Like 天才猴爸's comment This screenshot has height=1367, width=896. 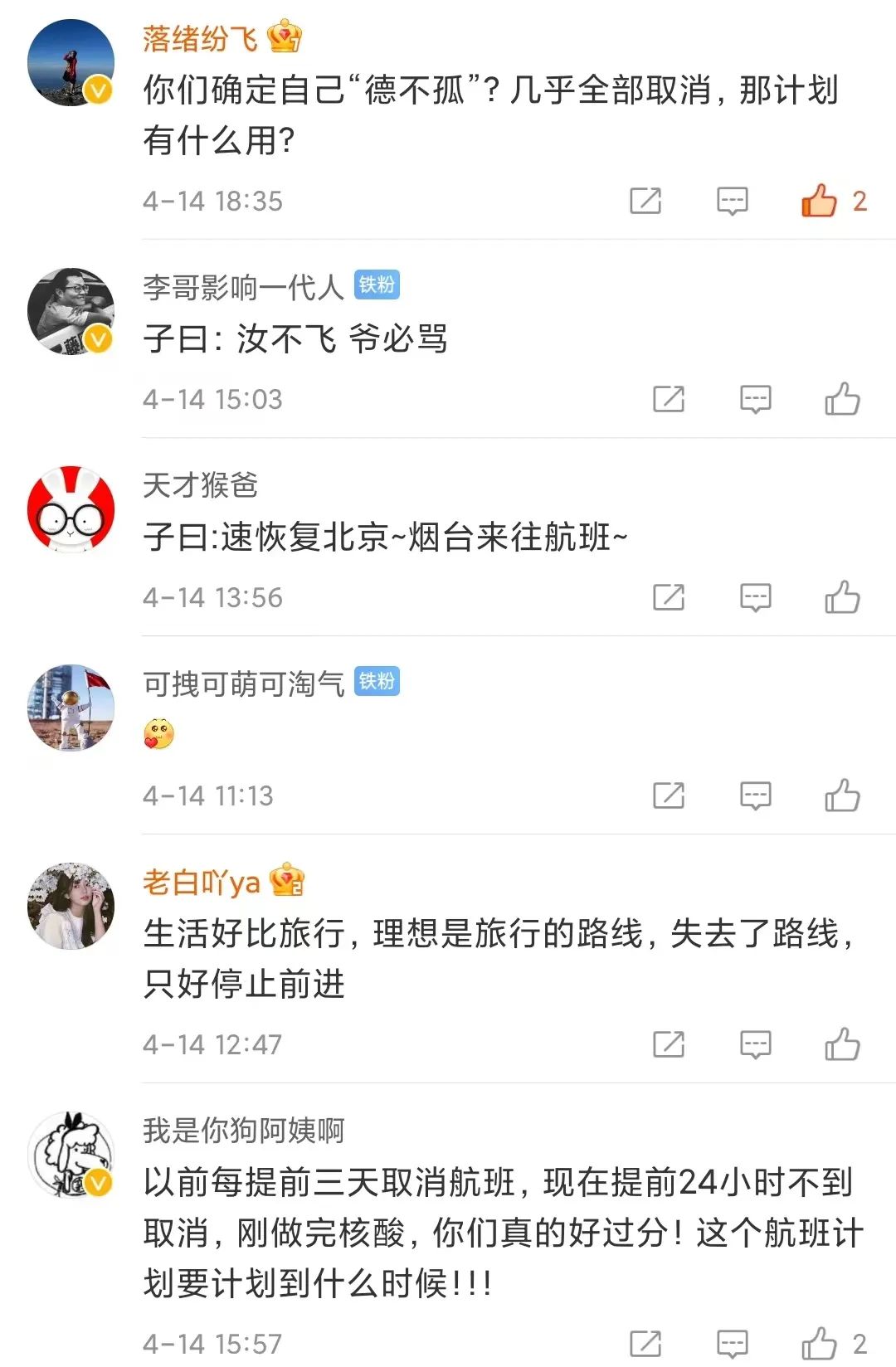click(x=843, y=597)
